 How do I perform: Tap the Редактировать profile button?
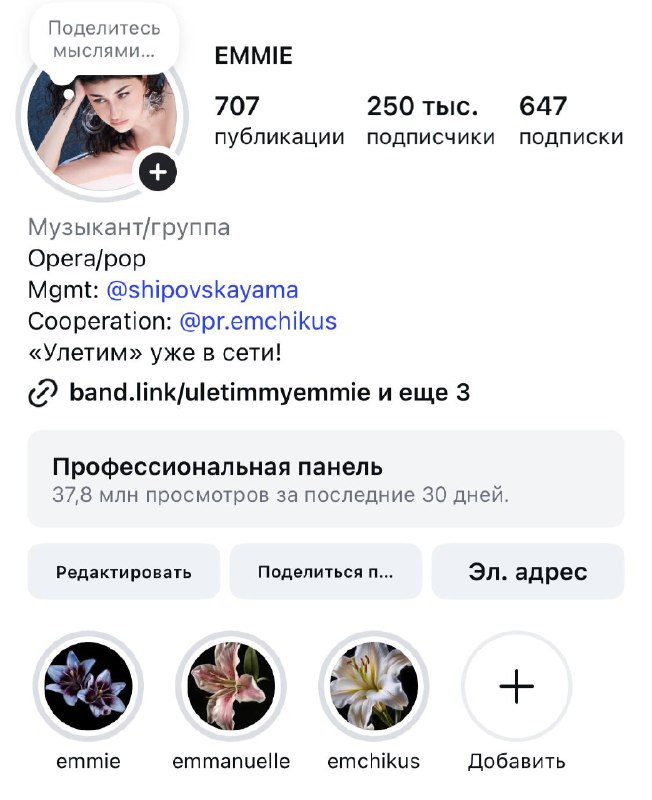pyautogui.click(x=123, y=572)
